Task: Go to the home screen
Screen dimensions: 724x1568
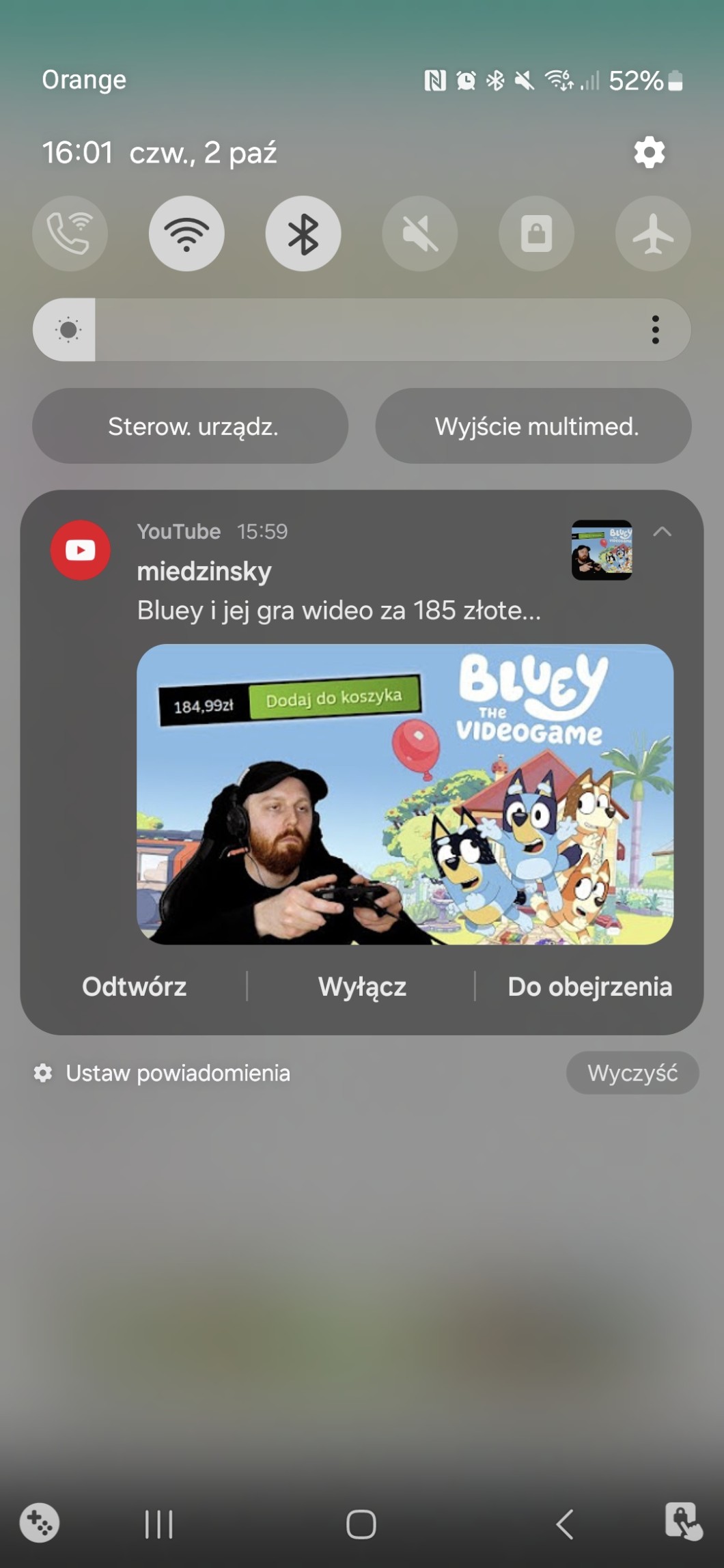Action: coord(361,1524)
